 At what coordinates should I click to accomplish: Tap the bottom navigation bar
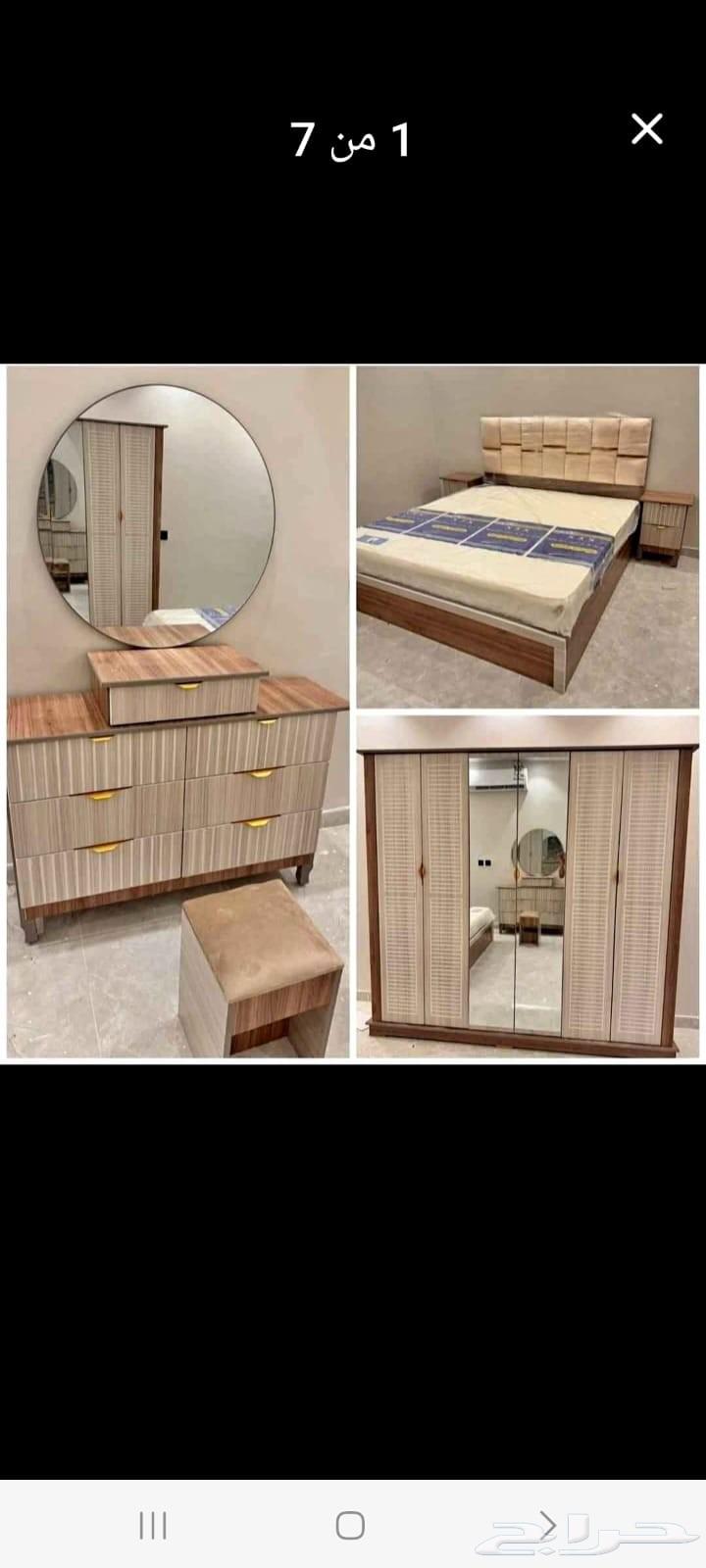pyautogui.click(x=353, y=1526)
